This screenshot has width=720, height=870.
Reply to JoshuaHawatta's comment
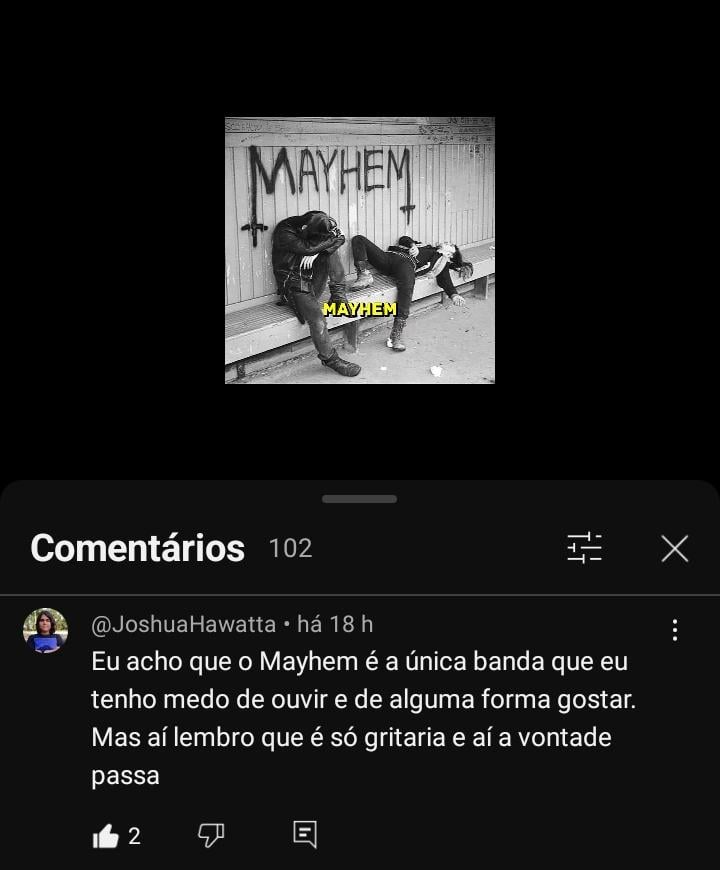(305, 834)
